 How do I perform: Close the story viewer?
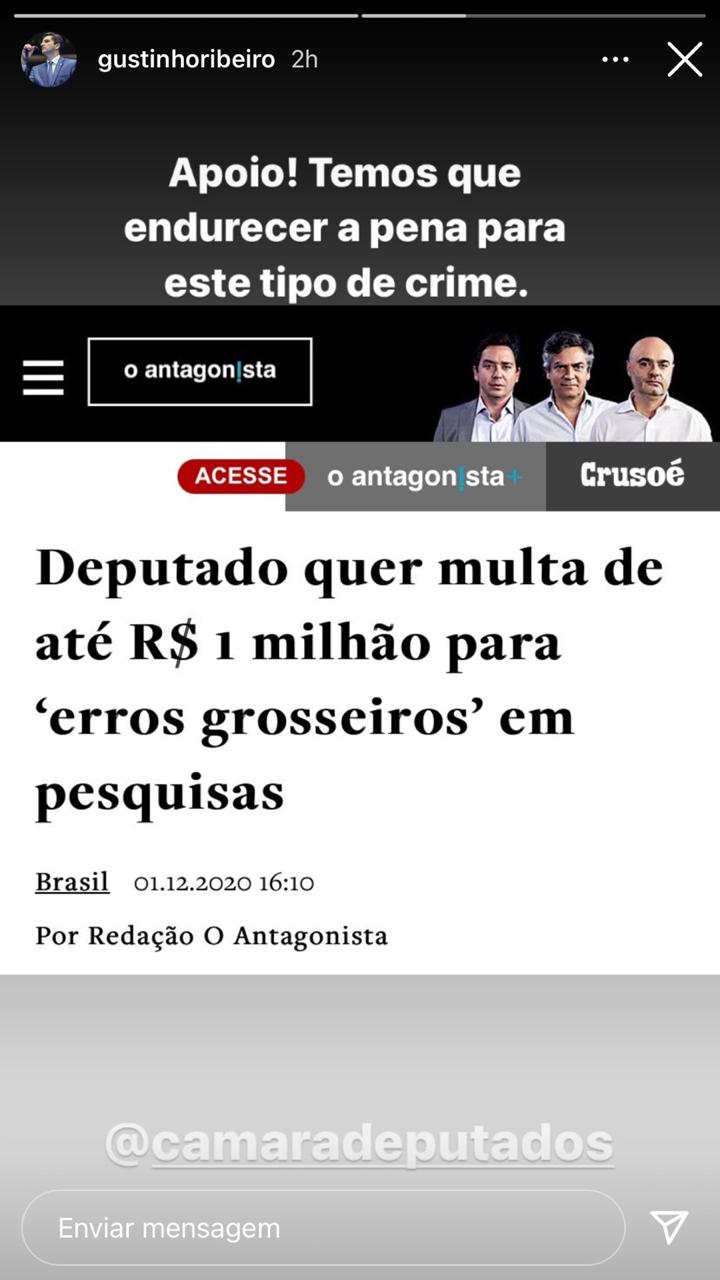point(685,60)
